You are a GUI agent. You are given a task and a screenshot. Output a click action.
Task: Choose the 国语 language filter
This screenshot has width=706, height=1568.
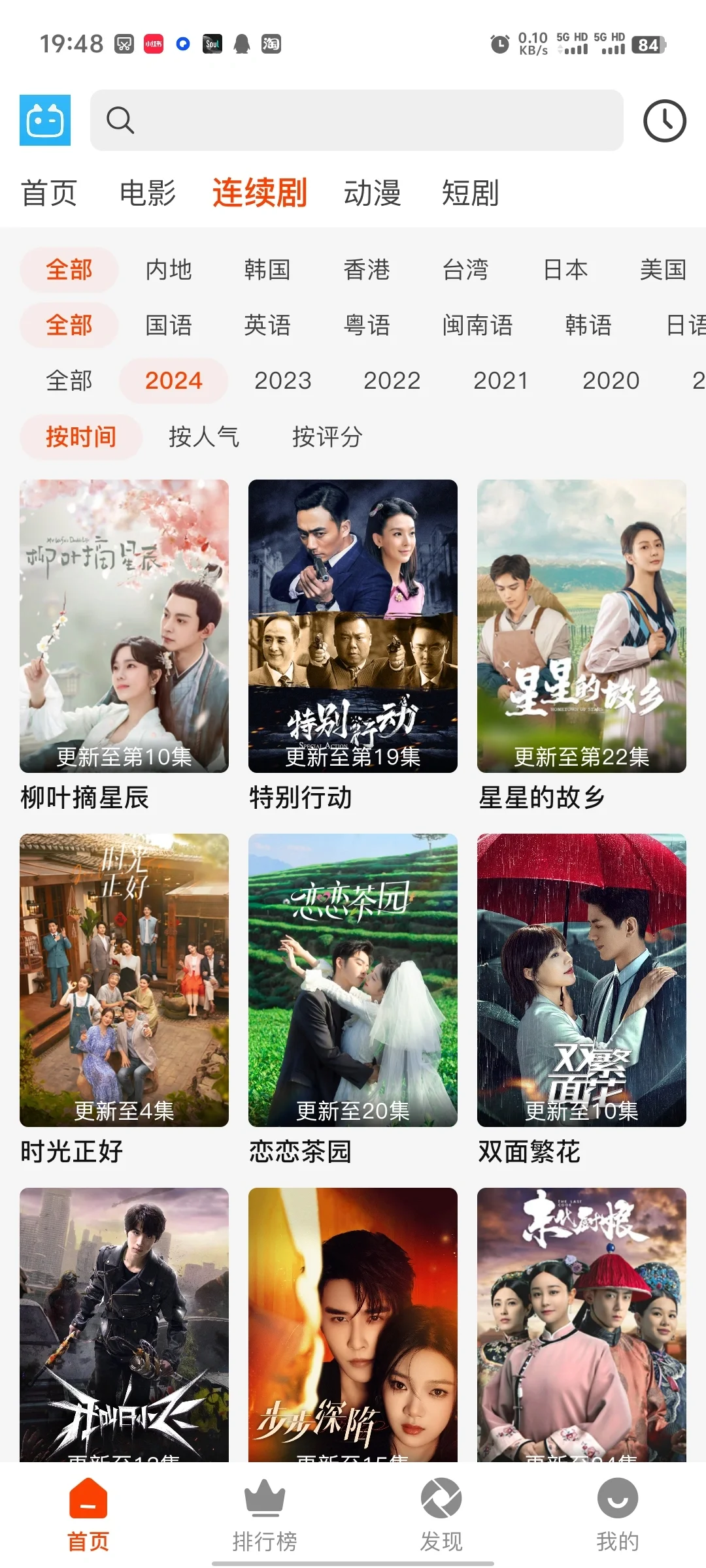point(169,325)
